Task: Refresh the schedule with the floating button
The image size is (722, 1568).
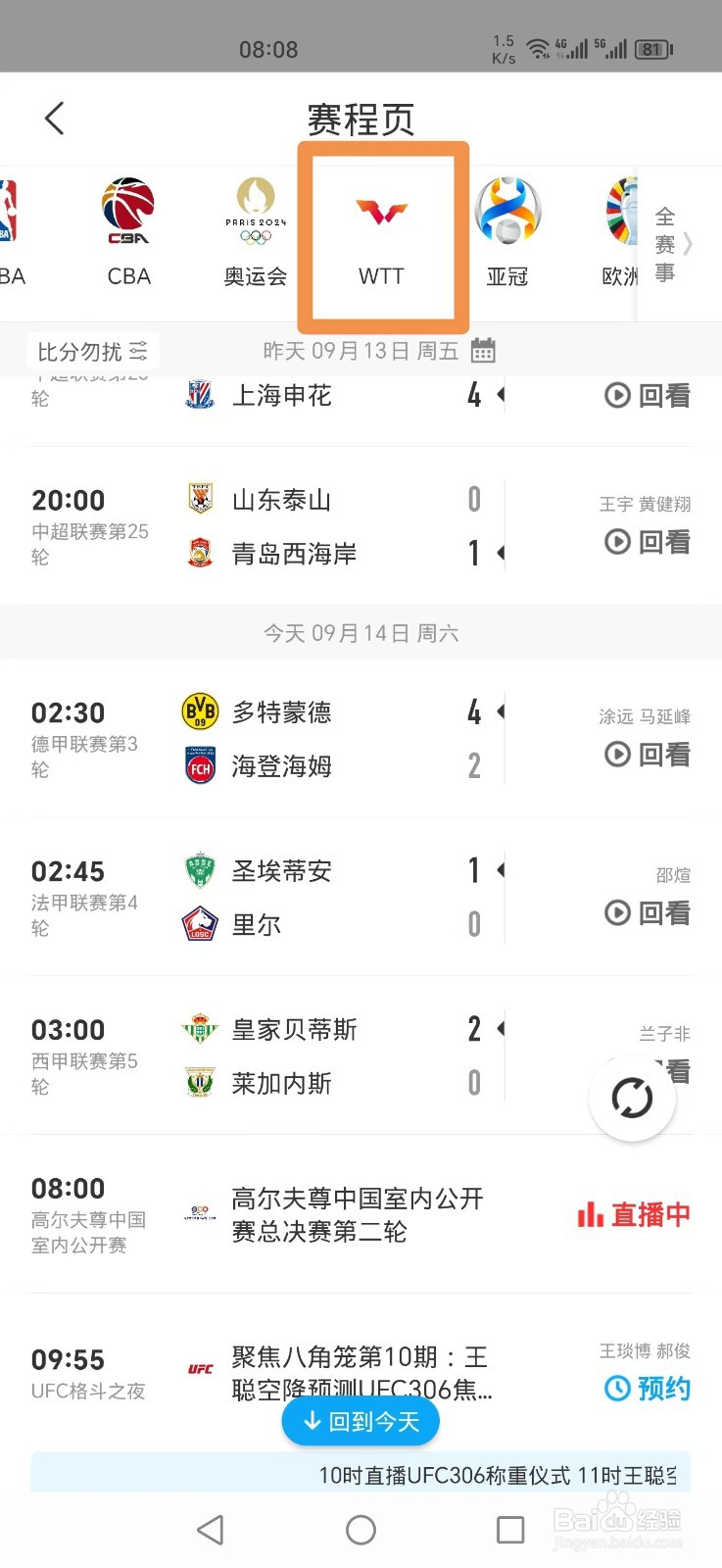Action: pyautogui.click(x=633, y=1098)
